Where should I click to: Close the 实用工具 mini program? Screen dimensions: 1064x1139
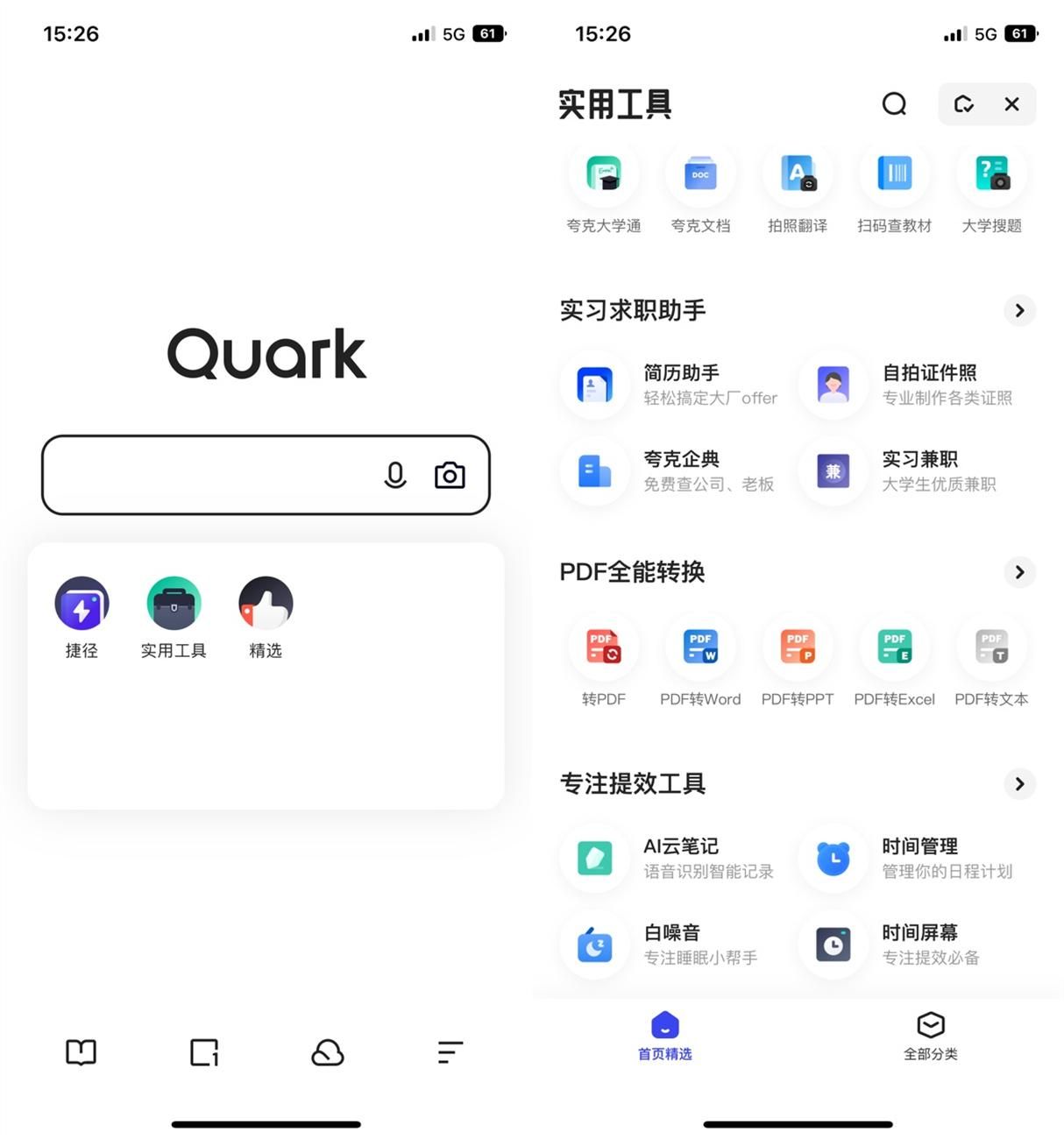pyautogui.click(x=1011, y=104)
